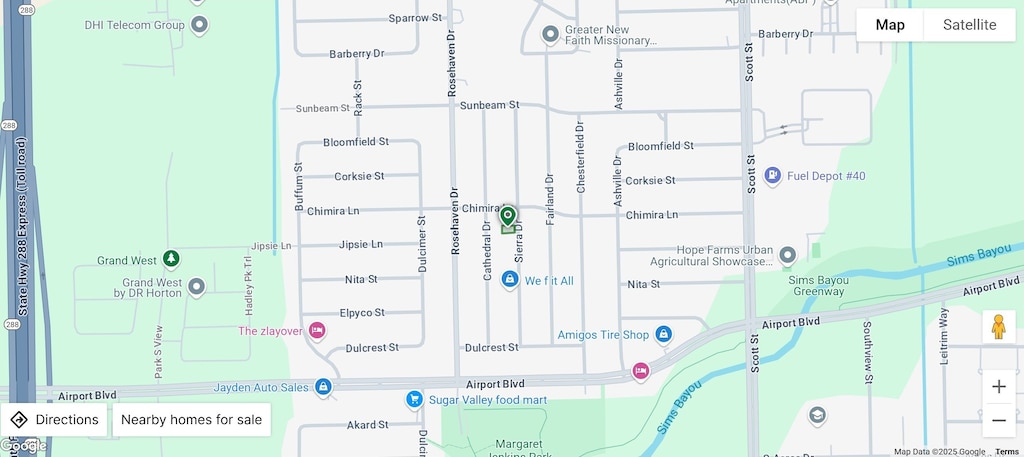This screenshot has height=457, width=1024.
Task: Open the We fit All marker
Action: point(510,280)
